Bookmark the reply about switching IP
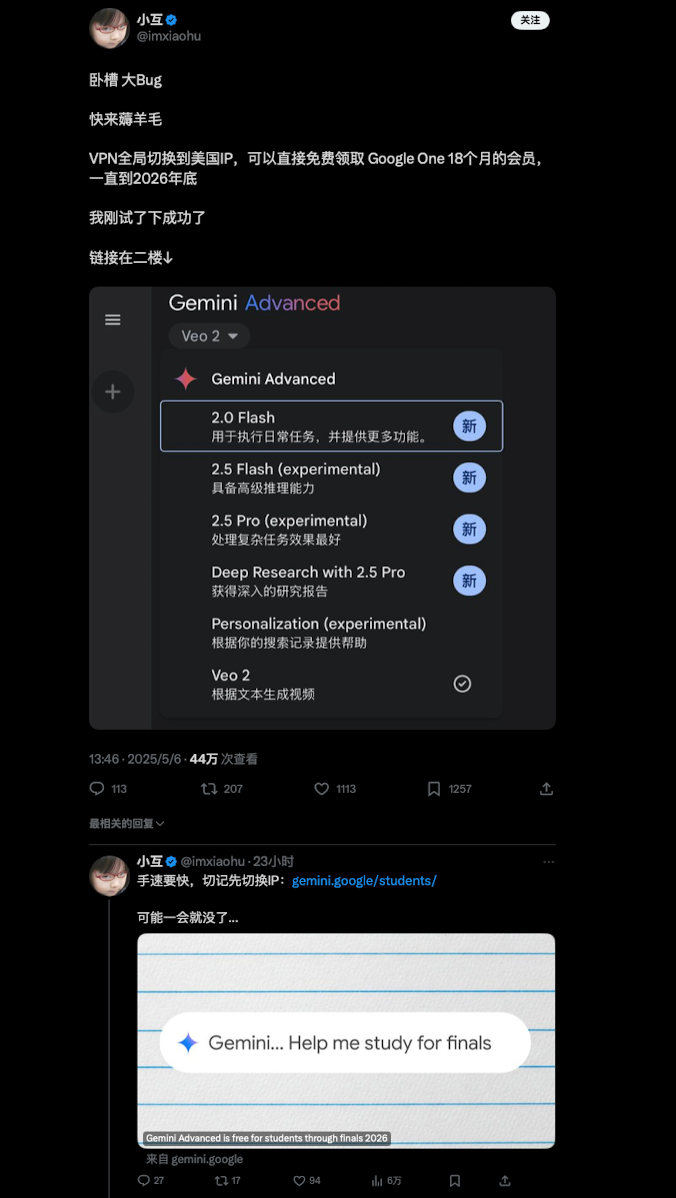Screen dimensions: 676x1198 point(455,1181)
